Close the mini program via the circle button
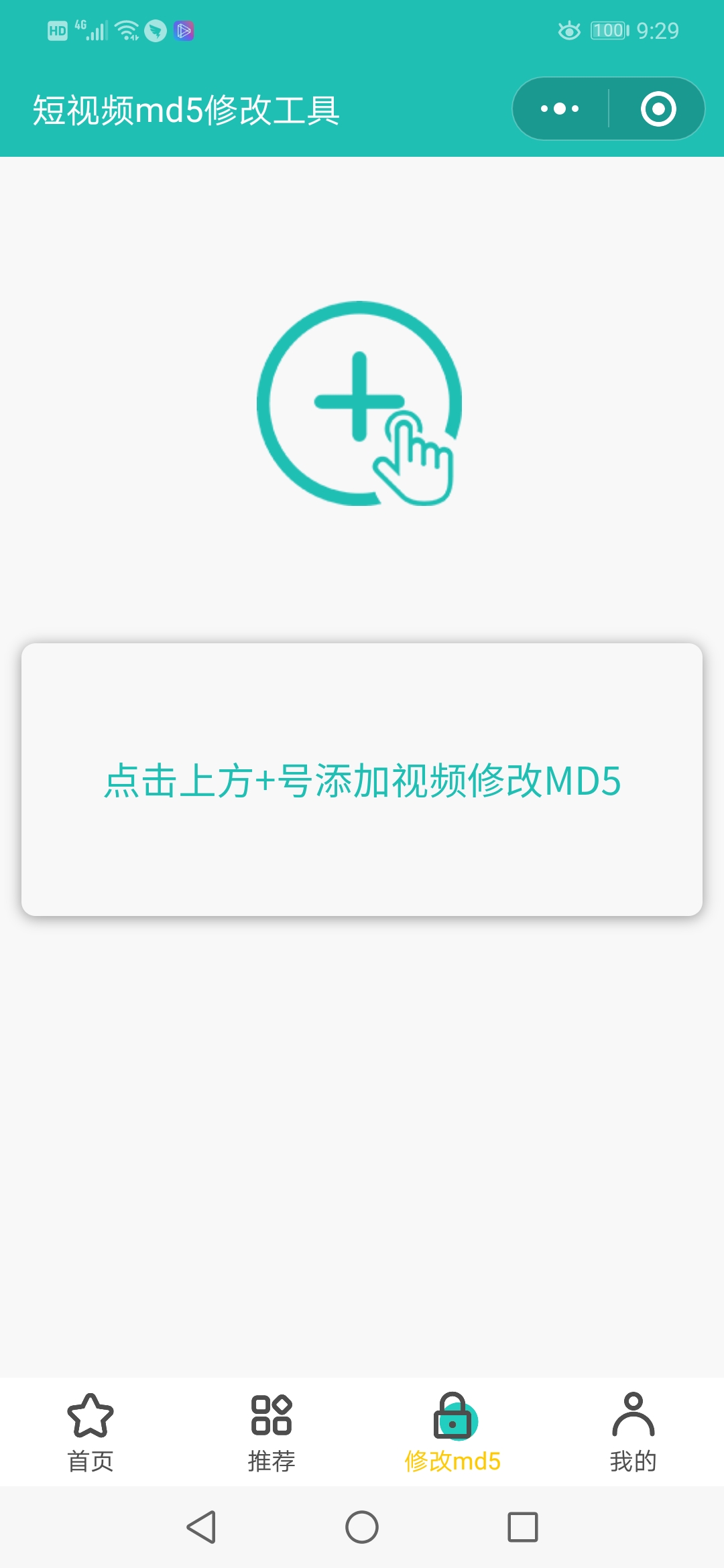 (x=658, y=109)
